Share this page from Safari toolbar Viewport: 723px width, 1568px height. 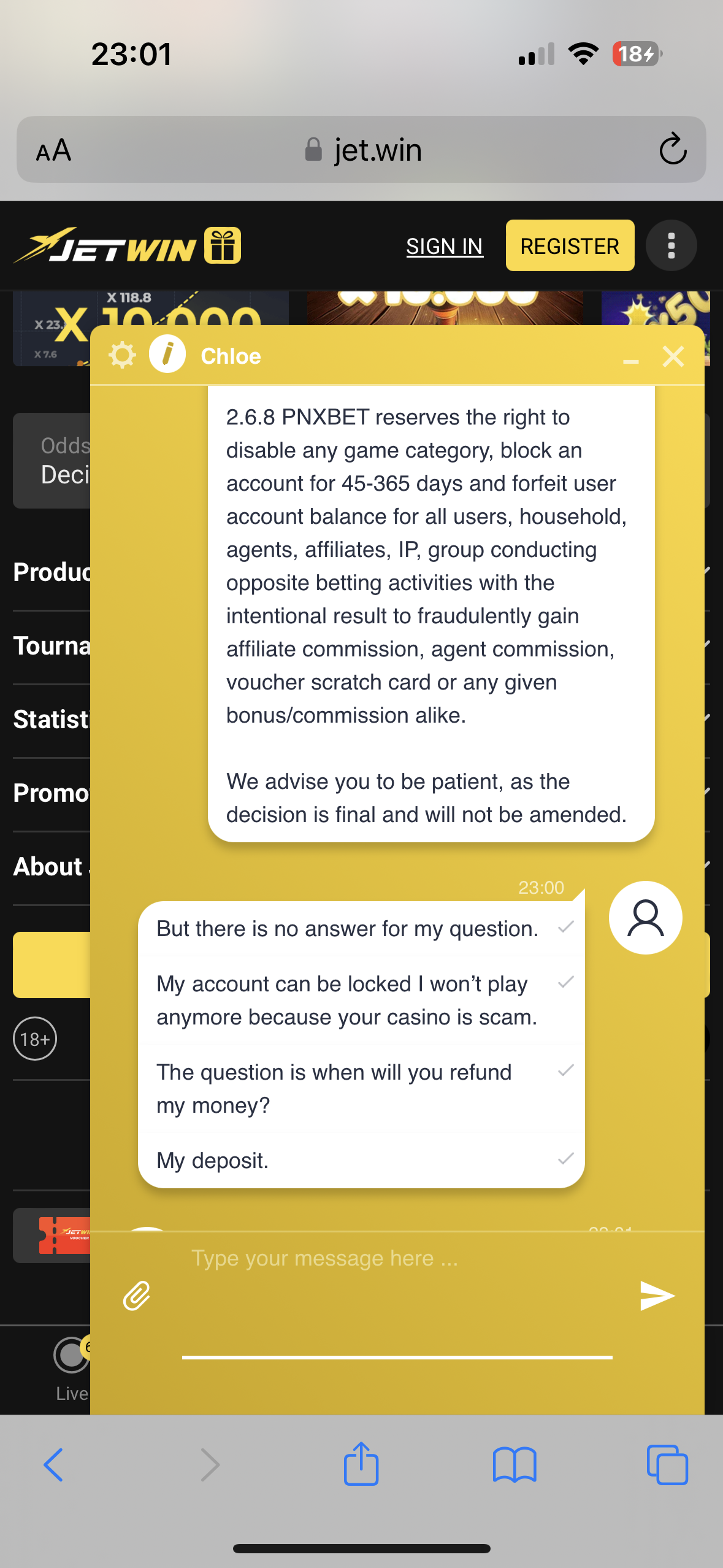(x=361, y=1464)
